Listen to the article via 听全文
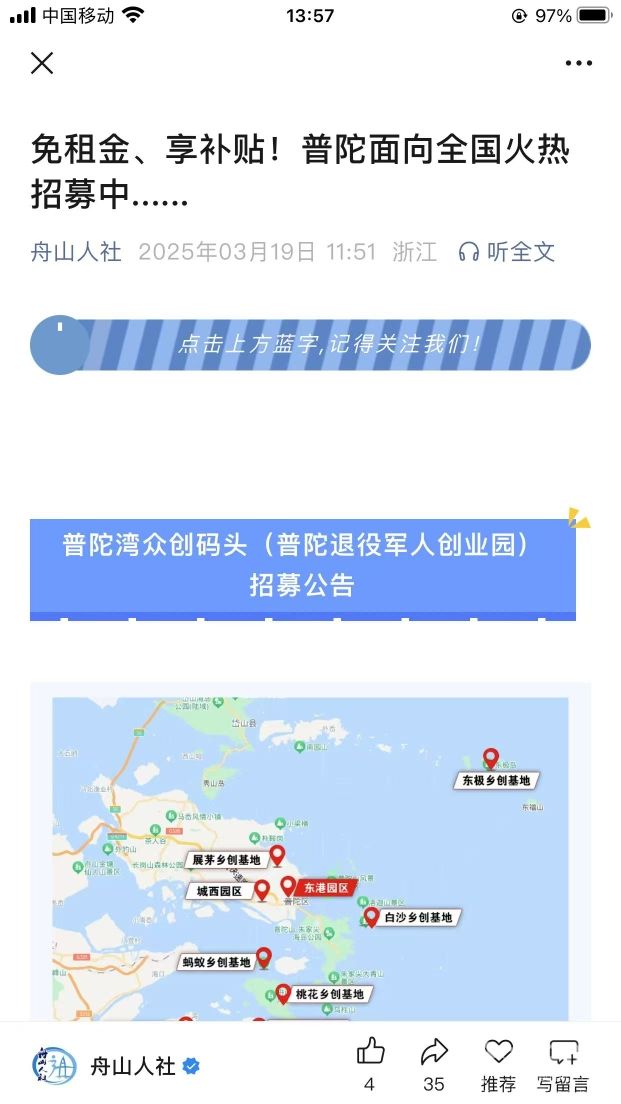The width and height of the screenshot is (621, 1104). pyautogui.click(x=507, y=251)
